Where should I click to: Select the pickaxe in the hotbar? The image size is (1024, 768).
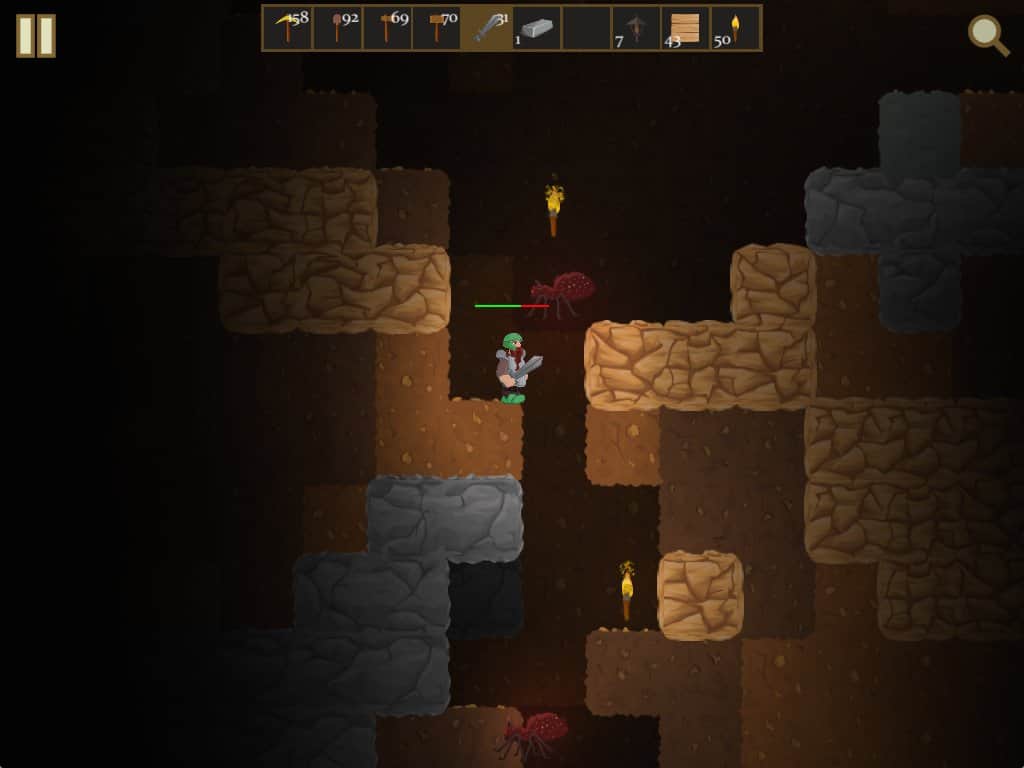[x=288, y=28]
